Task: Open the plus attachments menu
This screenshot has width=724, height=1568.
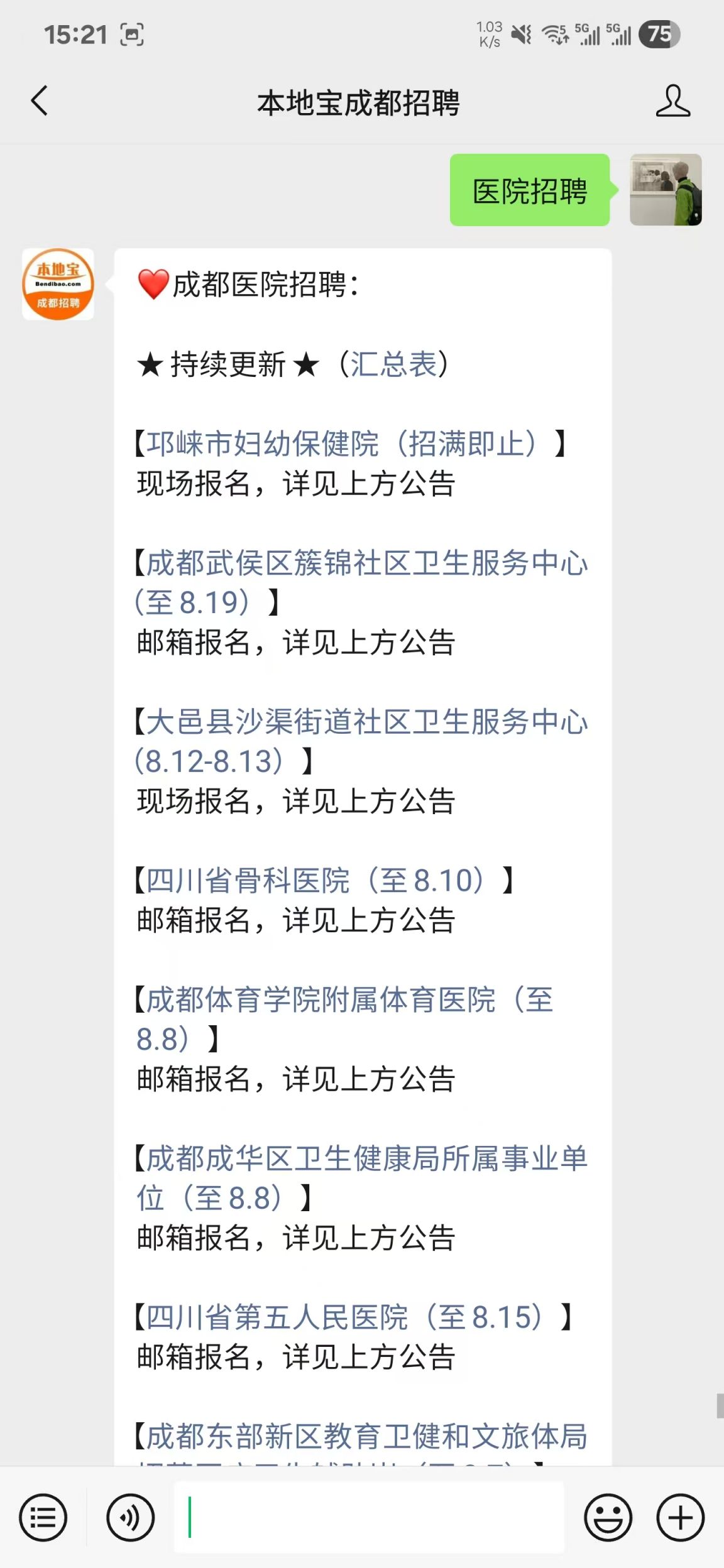Action: [x=680, y=1518]
